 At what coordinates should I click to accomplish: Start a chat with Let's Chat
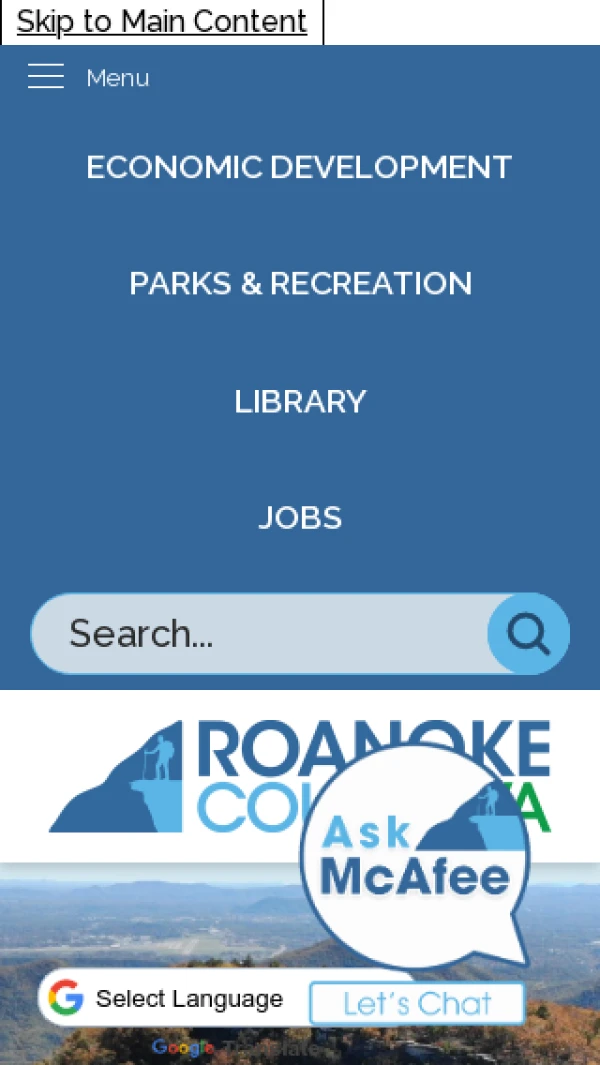pyautogui.click(x=417, y=1003)
